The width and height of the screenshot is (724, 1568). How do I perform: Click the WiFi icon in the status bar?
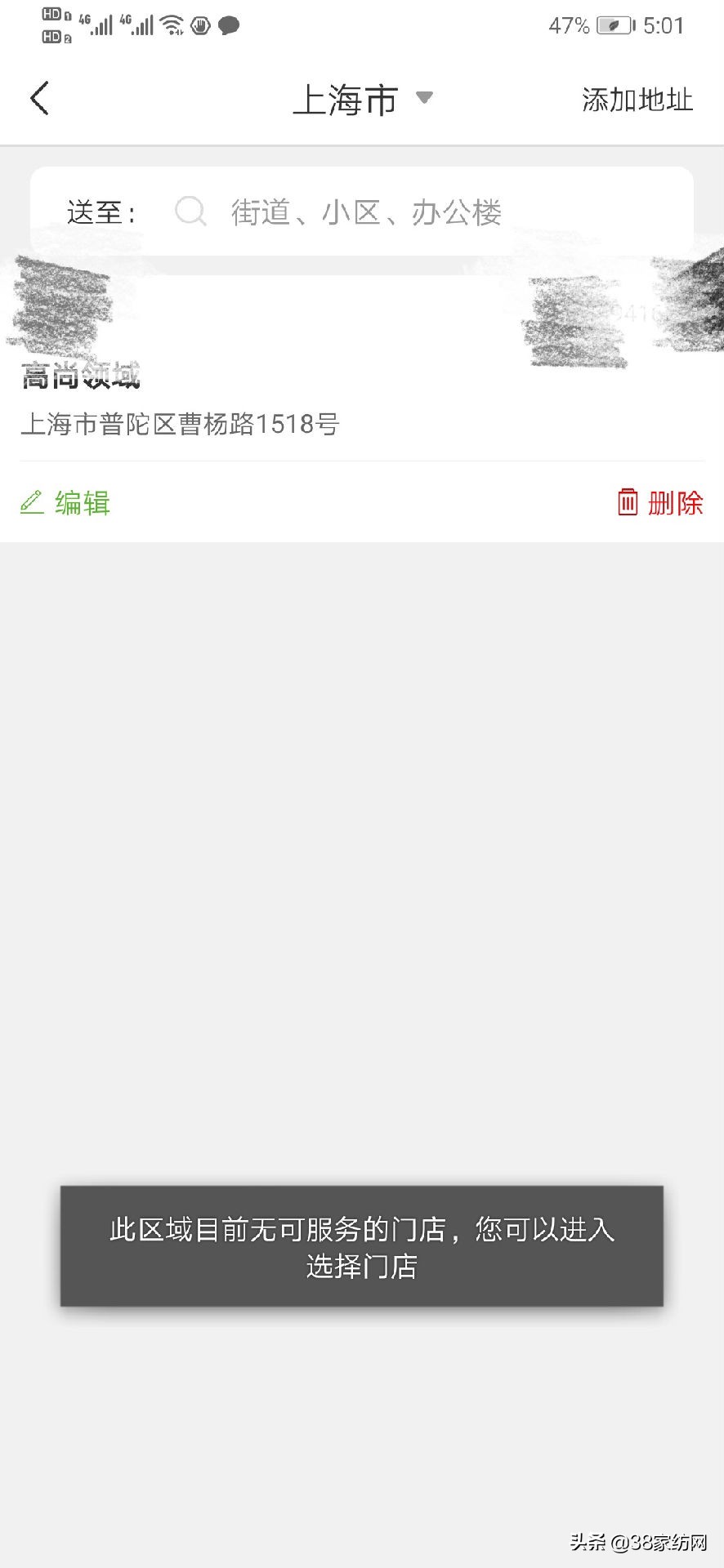172,24
